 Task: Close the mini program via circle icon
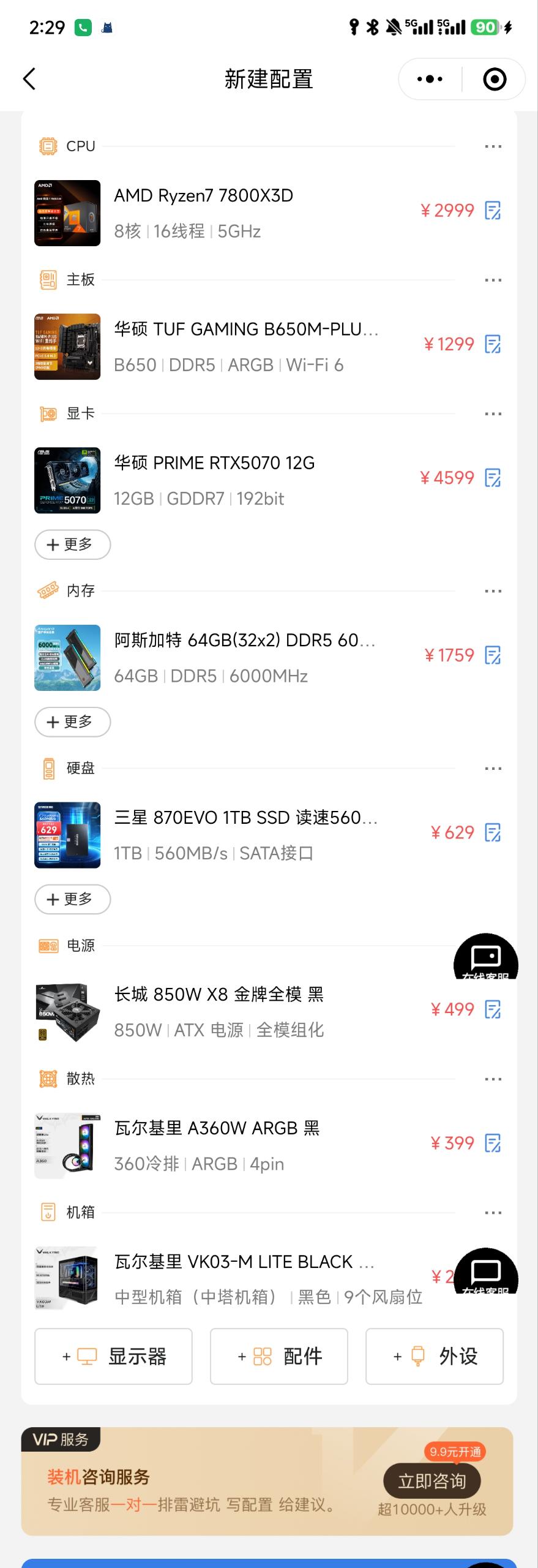[495, 79]
